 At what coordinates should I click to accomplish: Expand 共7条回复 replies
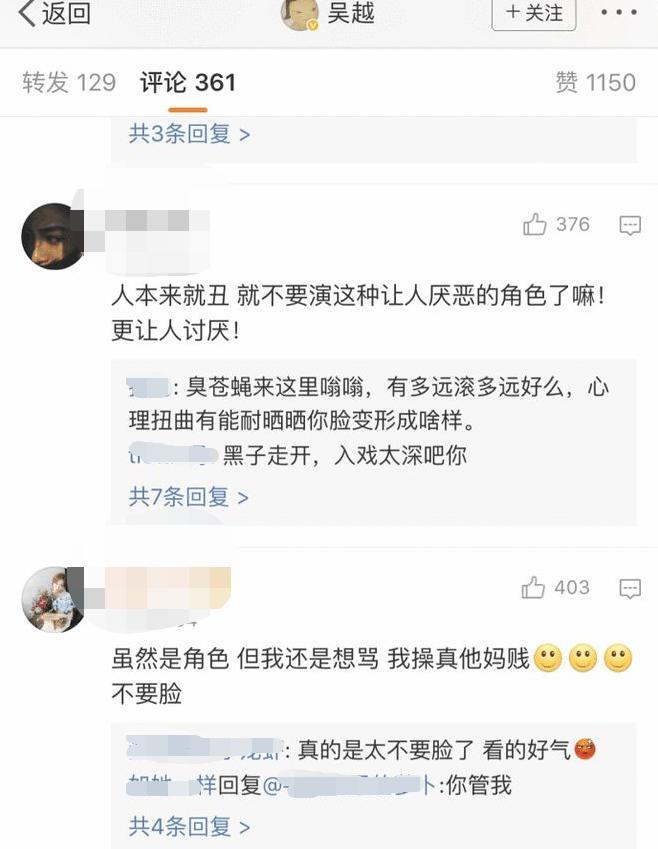click(189, 496)
